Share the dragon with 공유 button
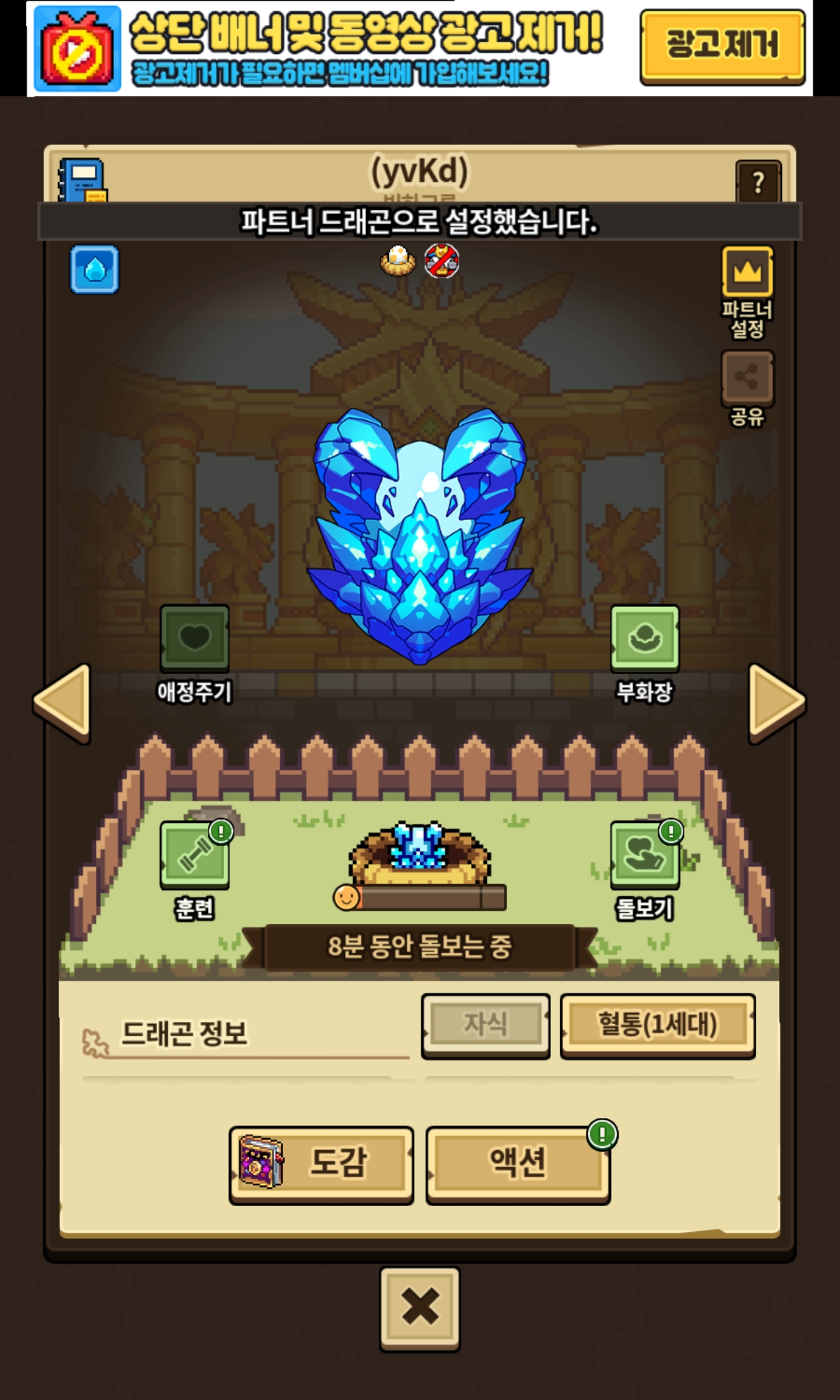The image size is (840, 1400). click(x=747, y=378)
